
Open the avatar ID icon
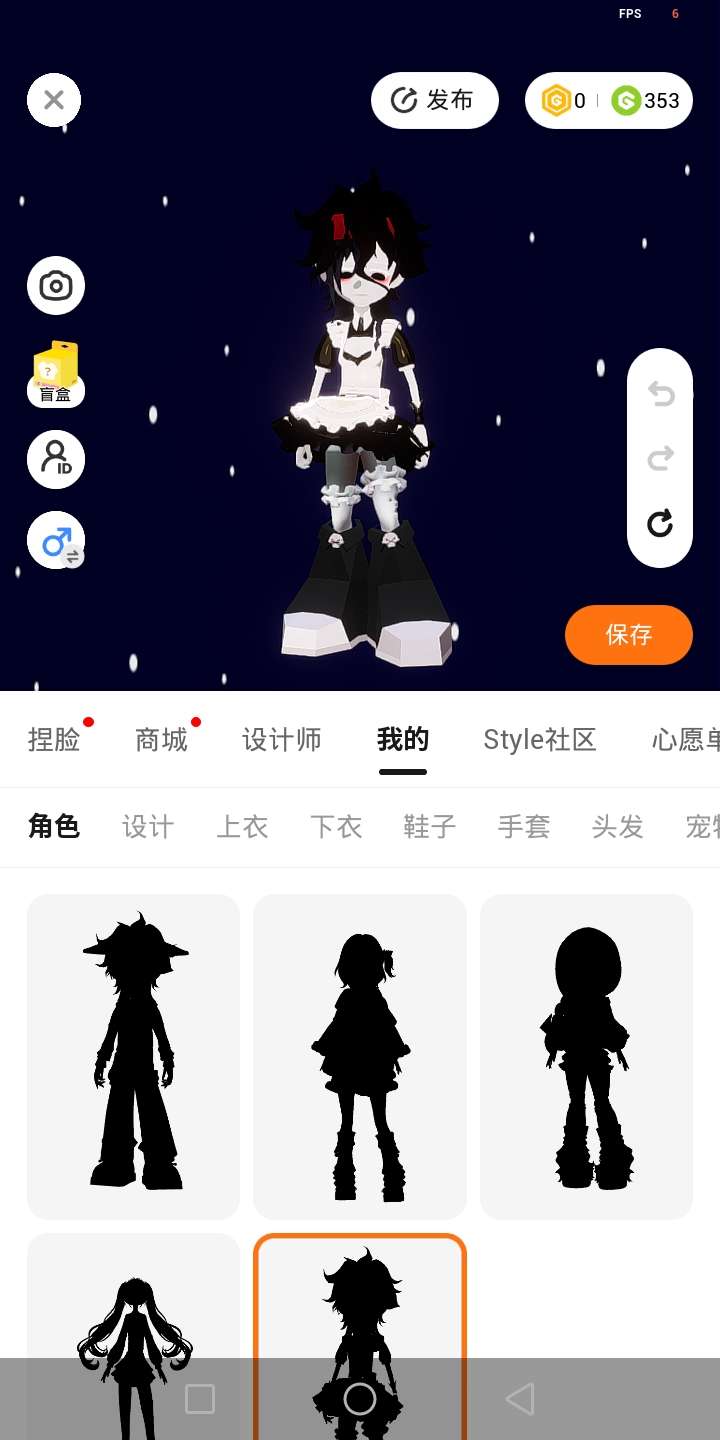click(x=56, y=459)
